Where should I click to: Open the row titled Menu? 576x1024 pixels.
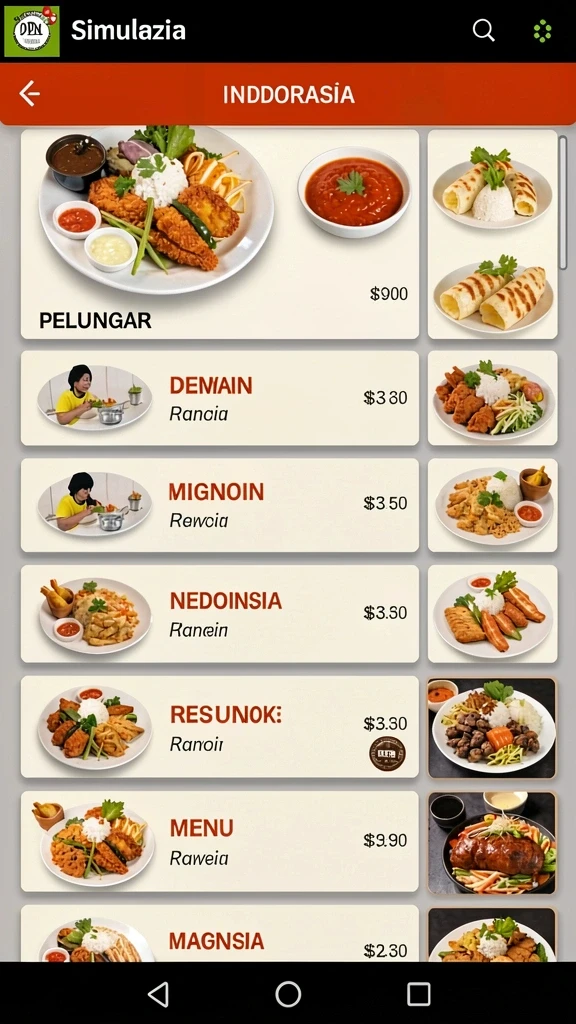219,841
